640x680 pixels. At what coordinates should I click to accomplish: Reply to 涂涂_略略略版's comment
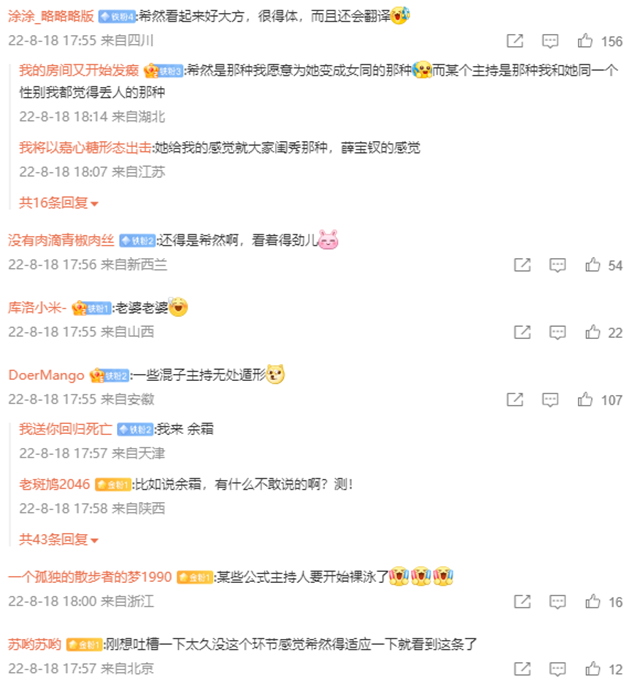(551, 41)
